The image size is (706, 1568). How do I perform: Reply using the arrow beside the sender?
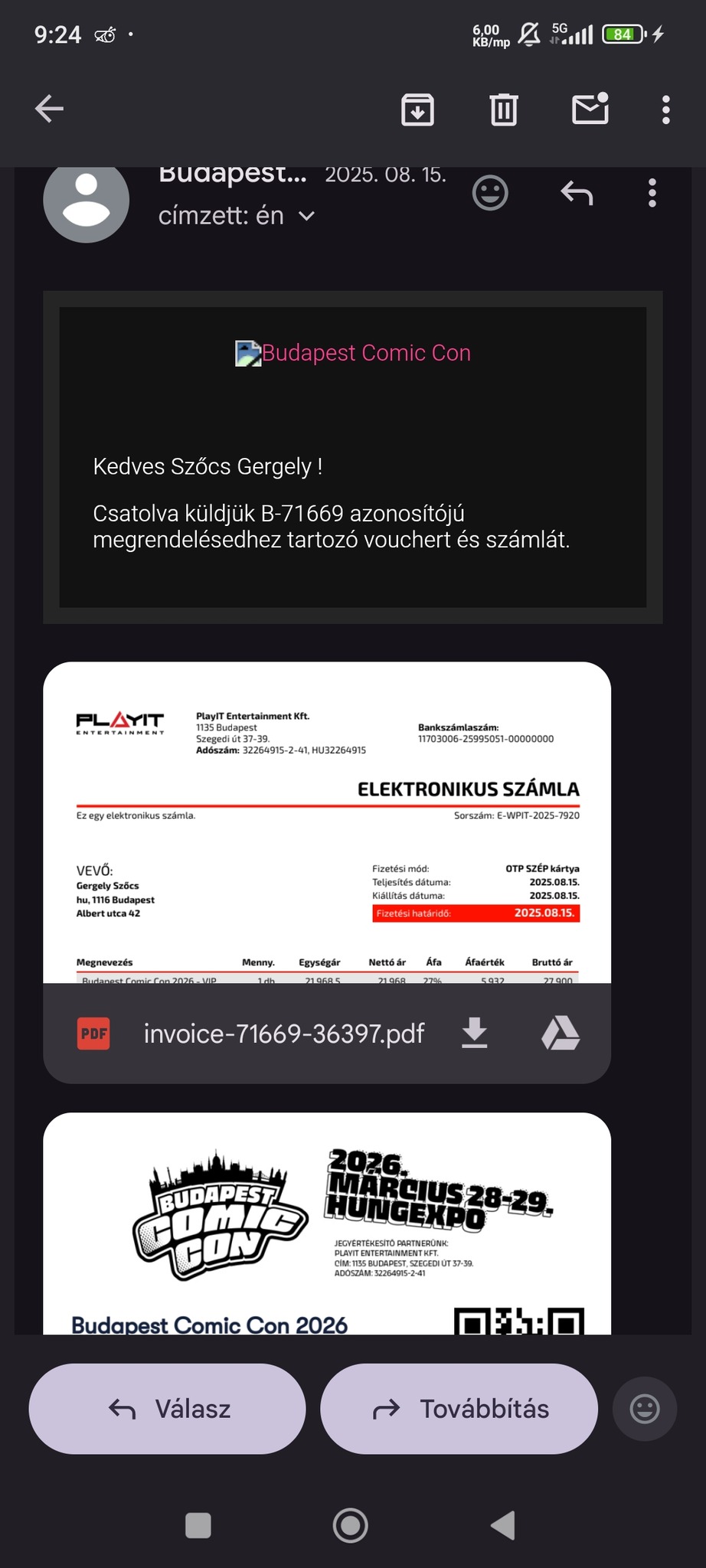[577, 193]
